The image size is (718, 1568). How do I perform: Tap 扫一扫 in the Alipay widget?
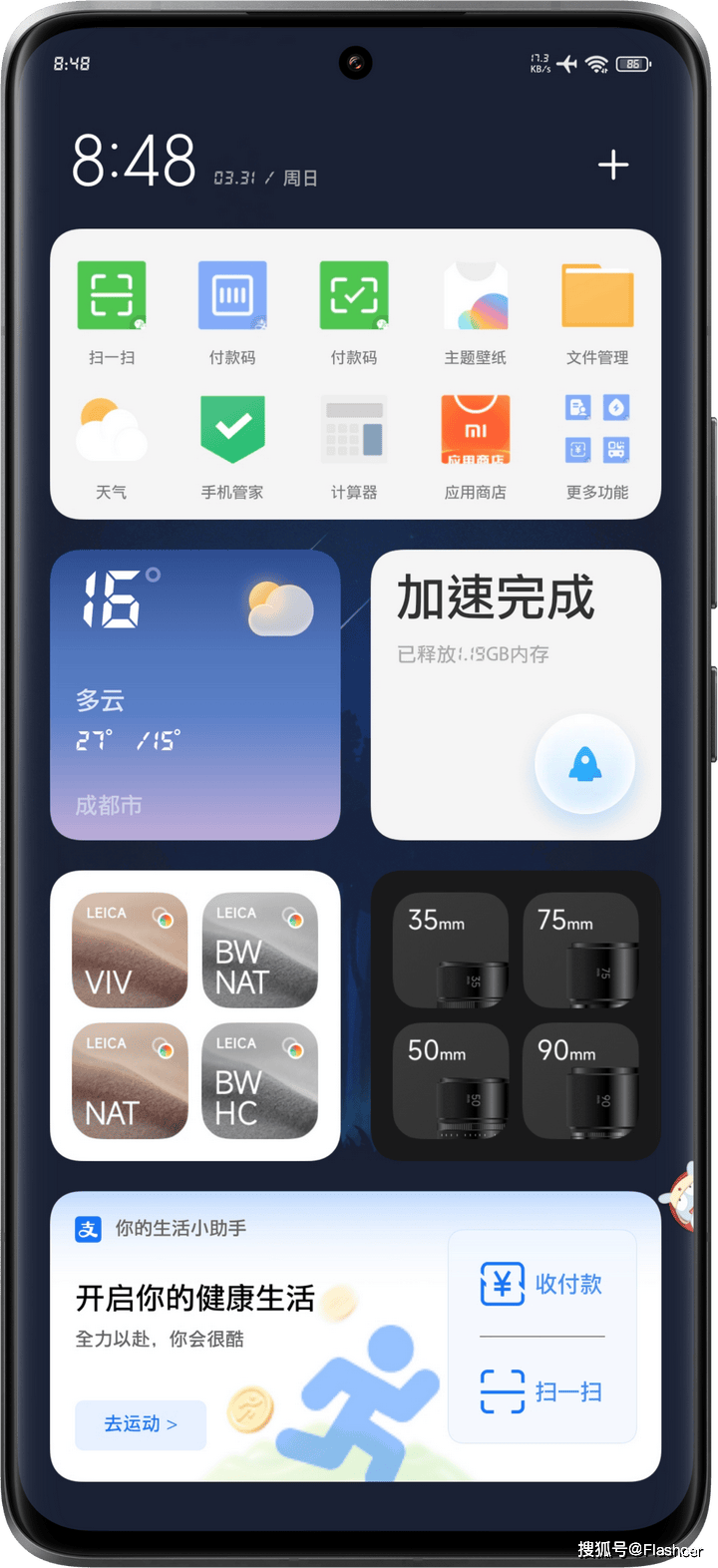[x=542, y=1391]
